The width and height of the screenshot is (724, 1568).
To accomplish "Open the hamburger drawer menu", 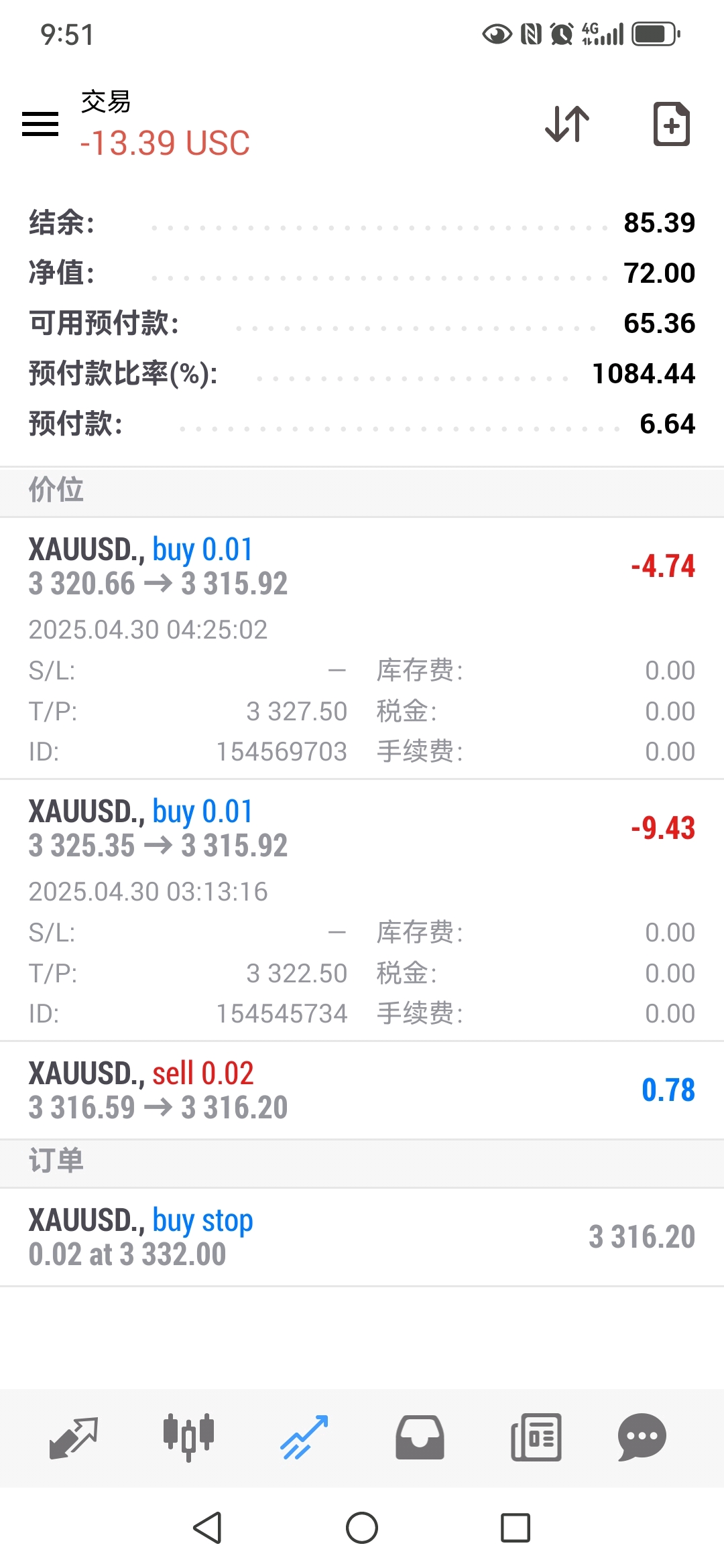I will (40, 124).
